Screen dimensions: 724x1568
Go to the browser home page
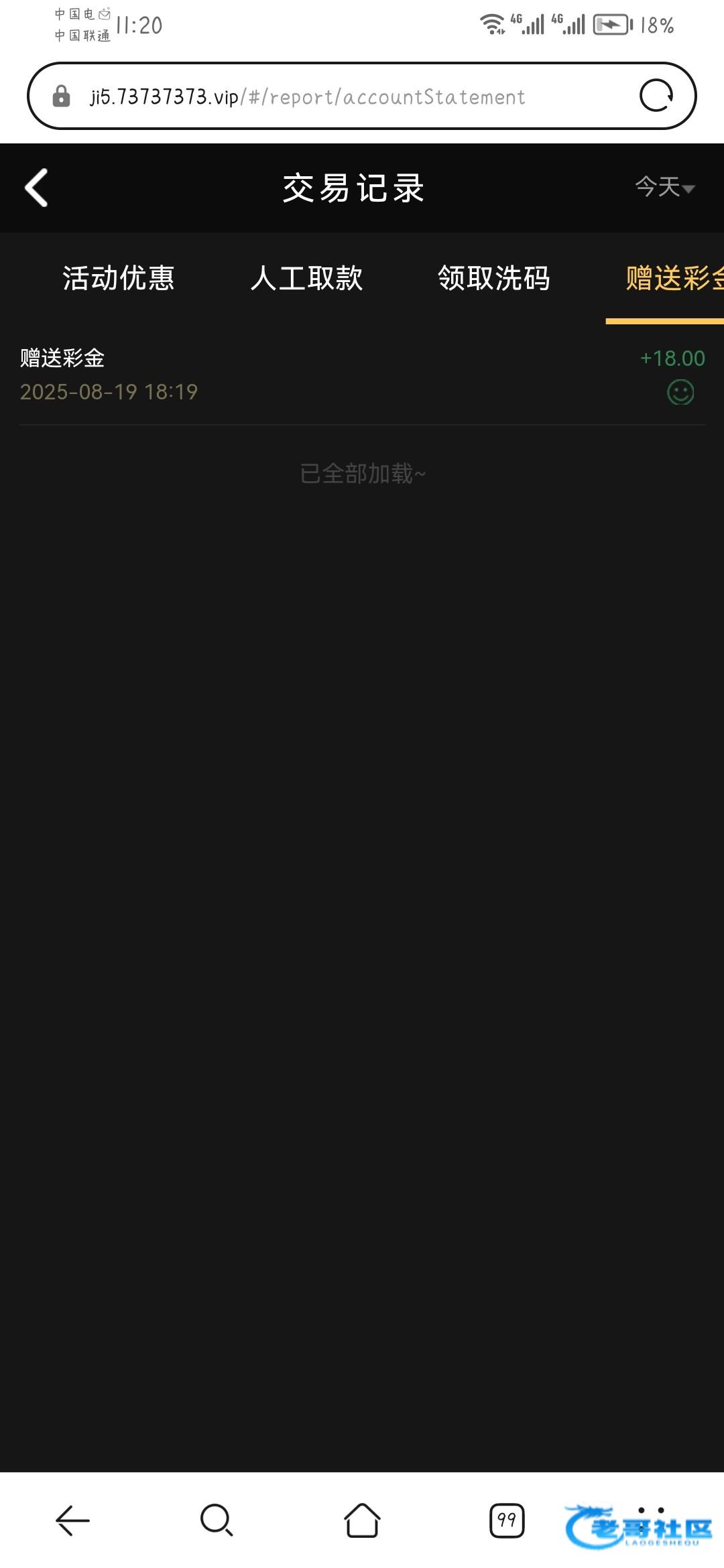pyautogui.click(x=362, y=1520)
